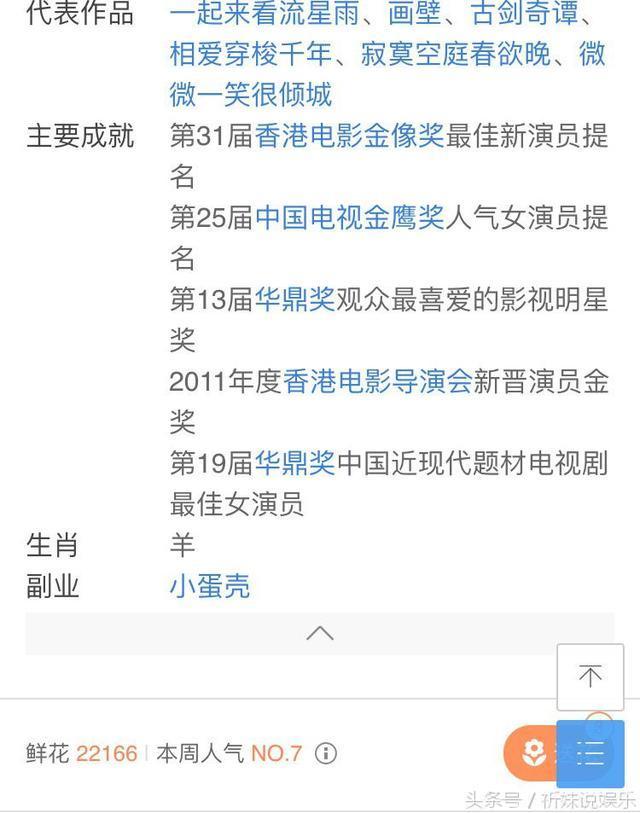Open the 小蛋壳 link

[210, 586]
